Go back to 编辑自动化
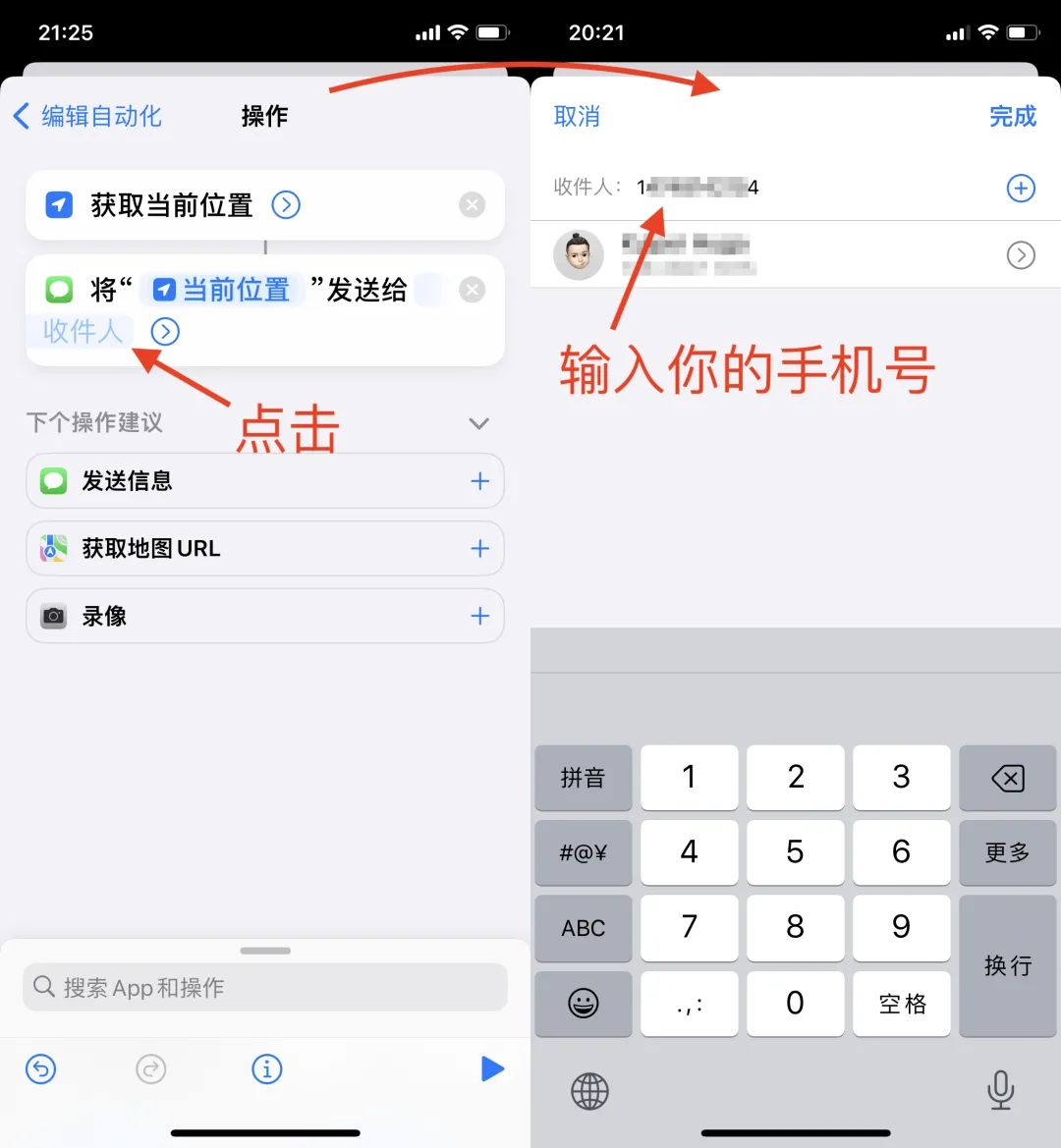The width and height of the screenshot is (1061, 1148). 86,116
